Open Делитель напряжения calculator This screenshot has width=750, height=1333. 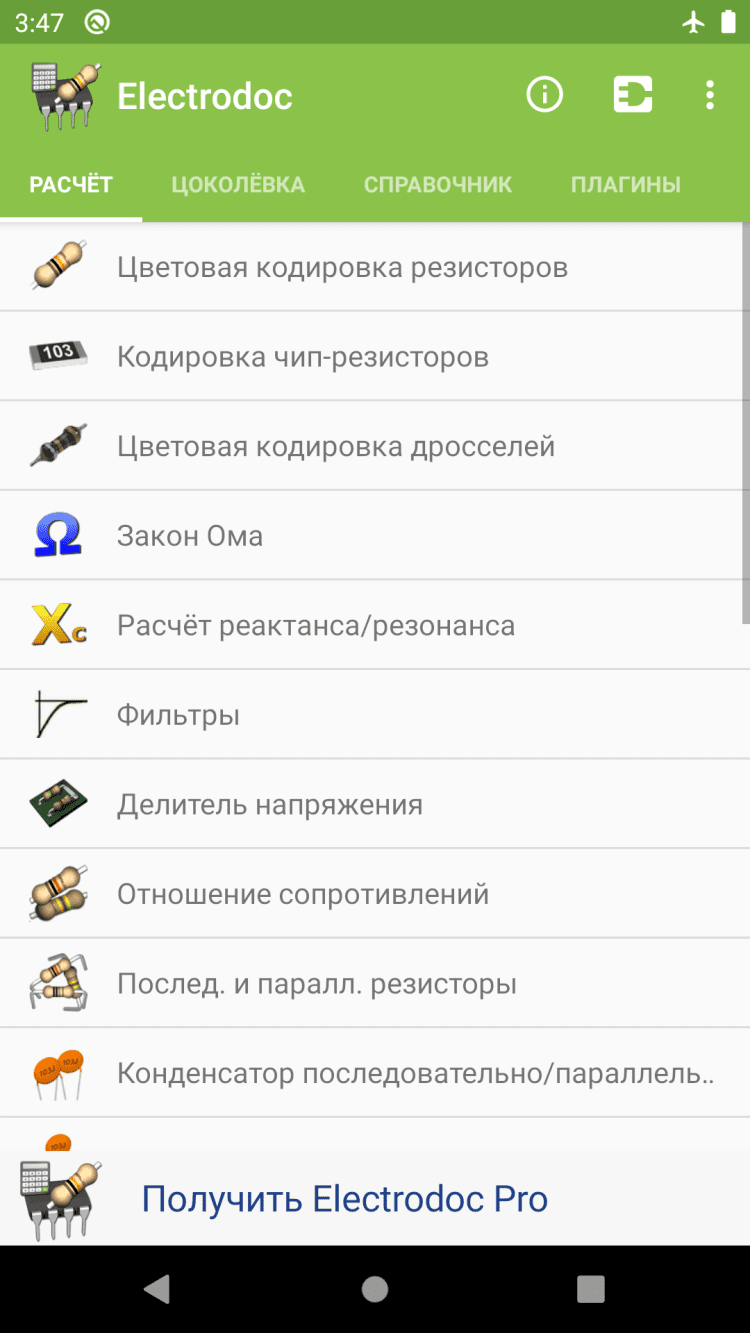click(x=270, y=805)
